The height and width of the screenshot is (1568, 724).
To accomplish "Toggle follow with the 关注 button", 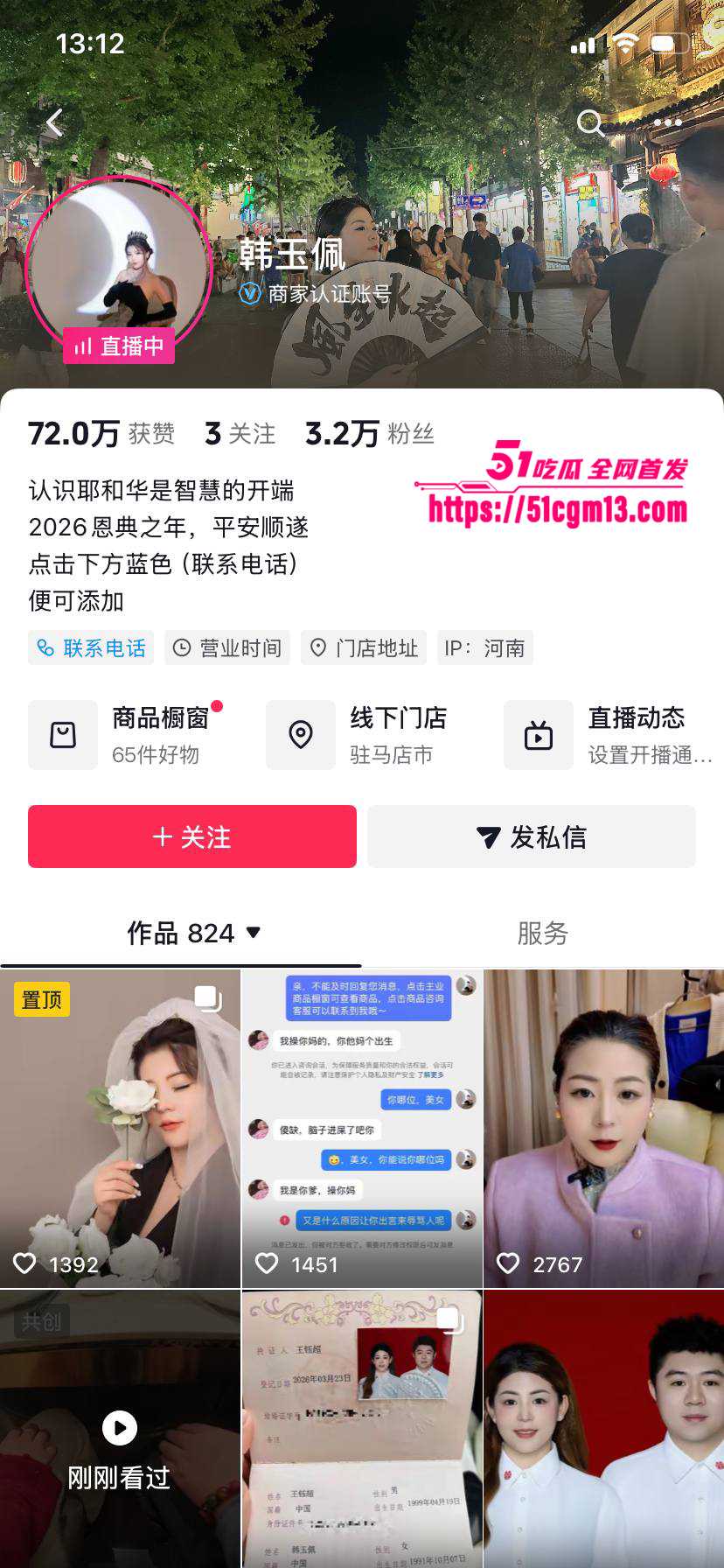I will coord(192,836).
